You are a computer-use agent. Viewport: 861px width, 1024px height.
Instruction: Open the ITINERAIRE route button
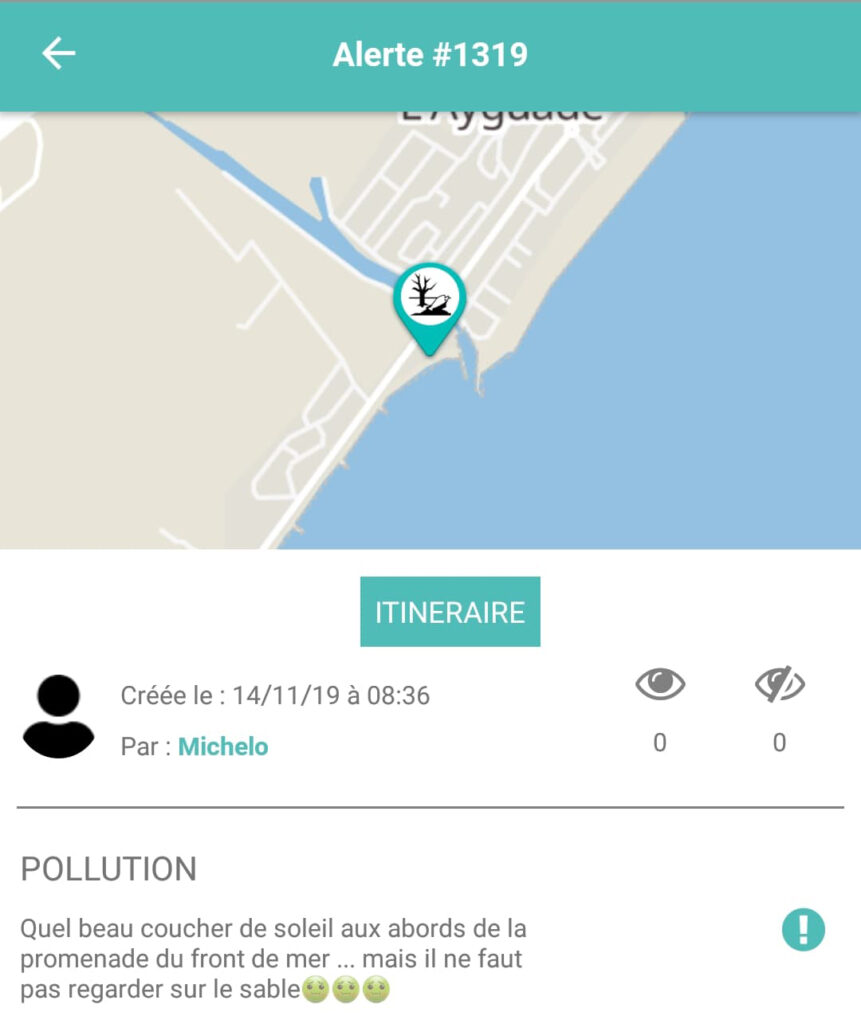point(450,612)
